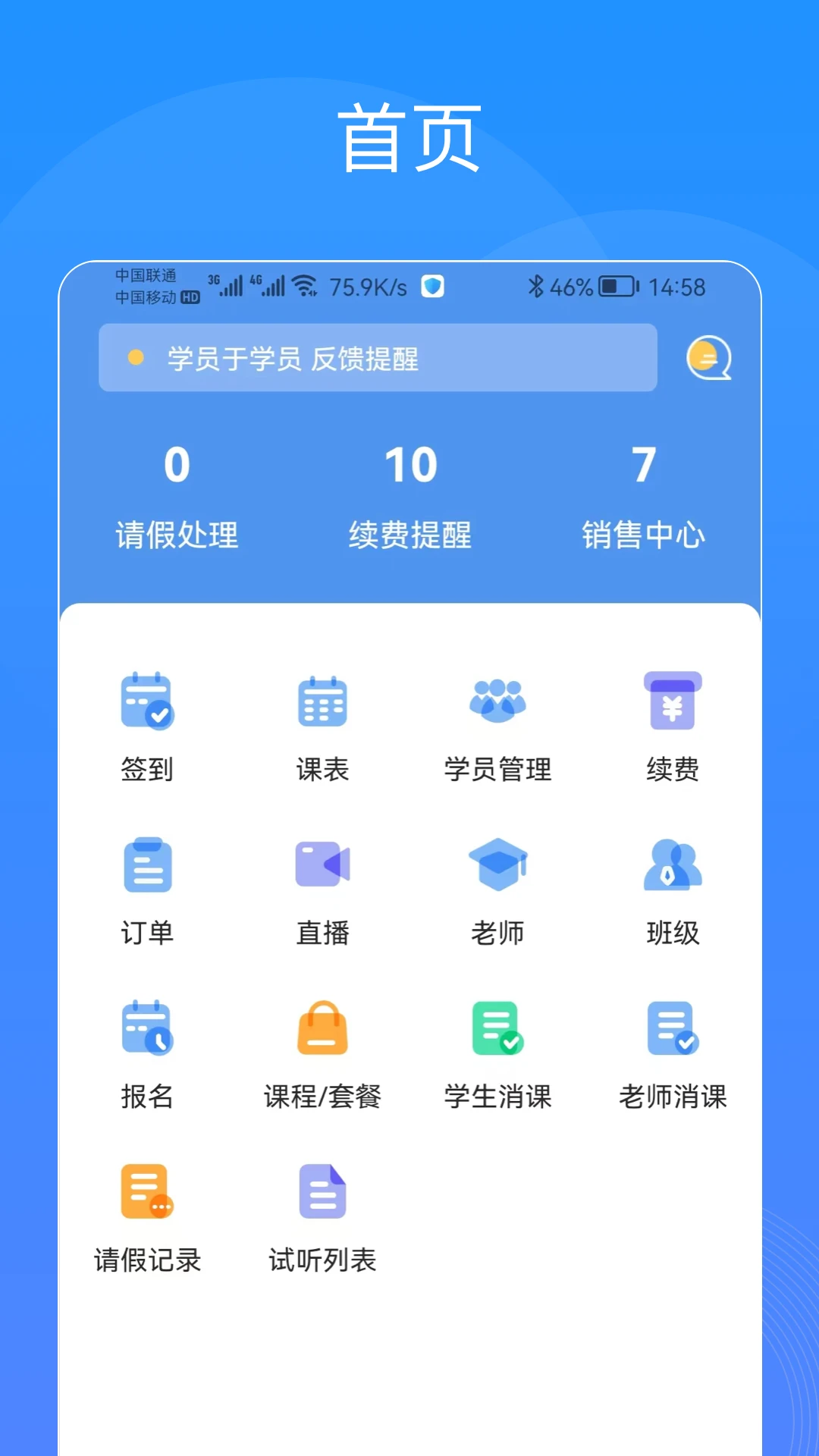Viewport: 819px width, 1456px height.
Task: Select the 课表 (Timetable) icon
Action: click(322, 724)
